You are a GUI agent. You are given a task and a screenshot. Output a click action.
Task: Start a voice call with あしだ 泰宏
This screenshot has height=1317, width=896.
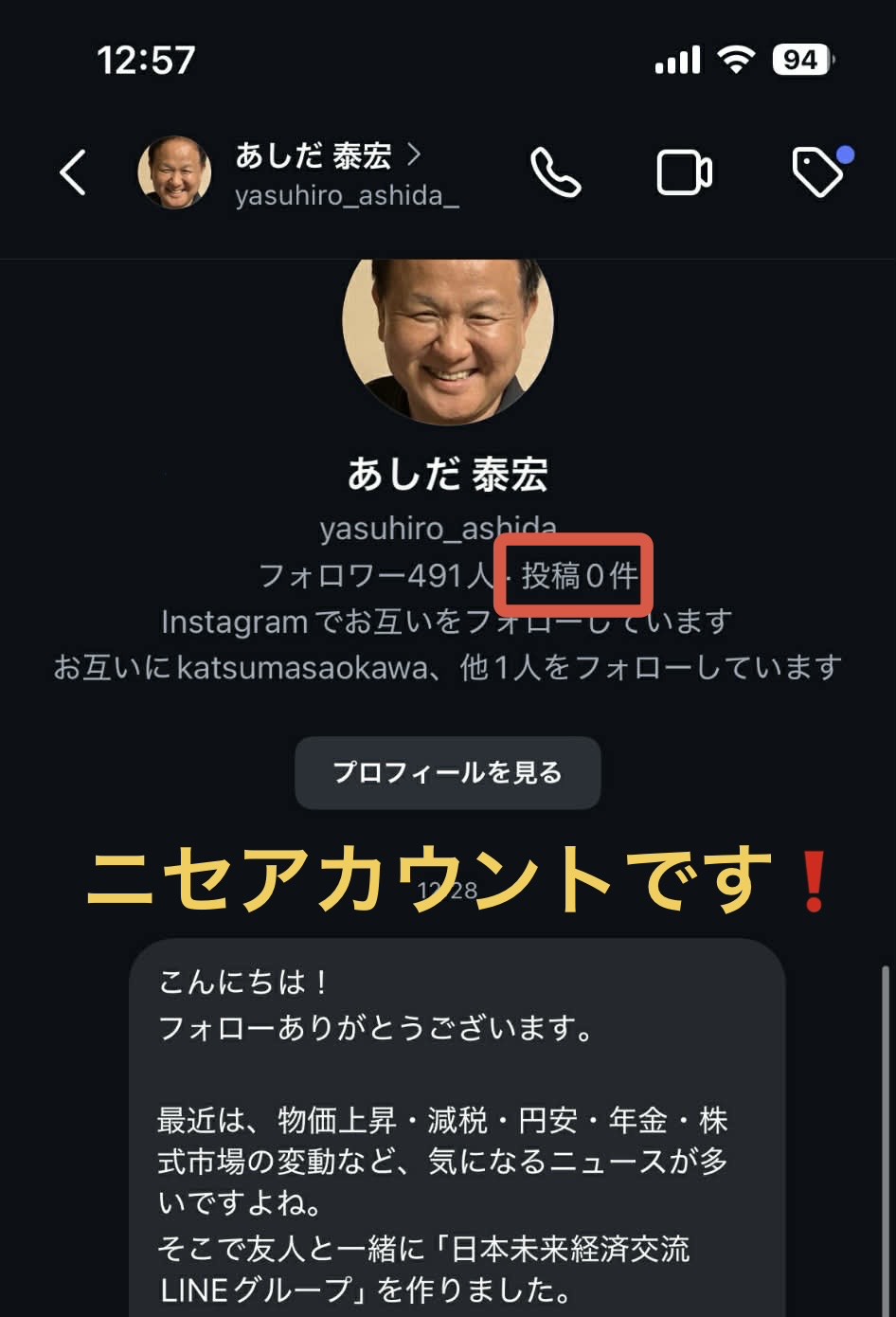point(555,173)
